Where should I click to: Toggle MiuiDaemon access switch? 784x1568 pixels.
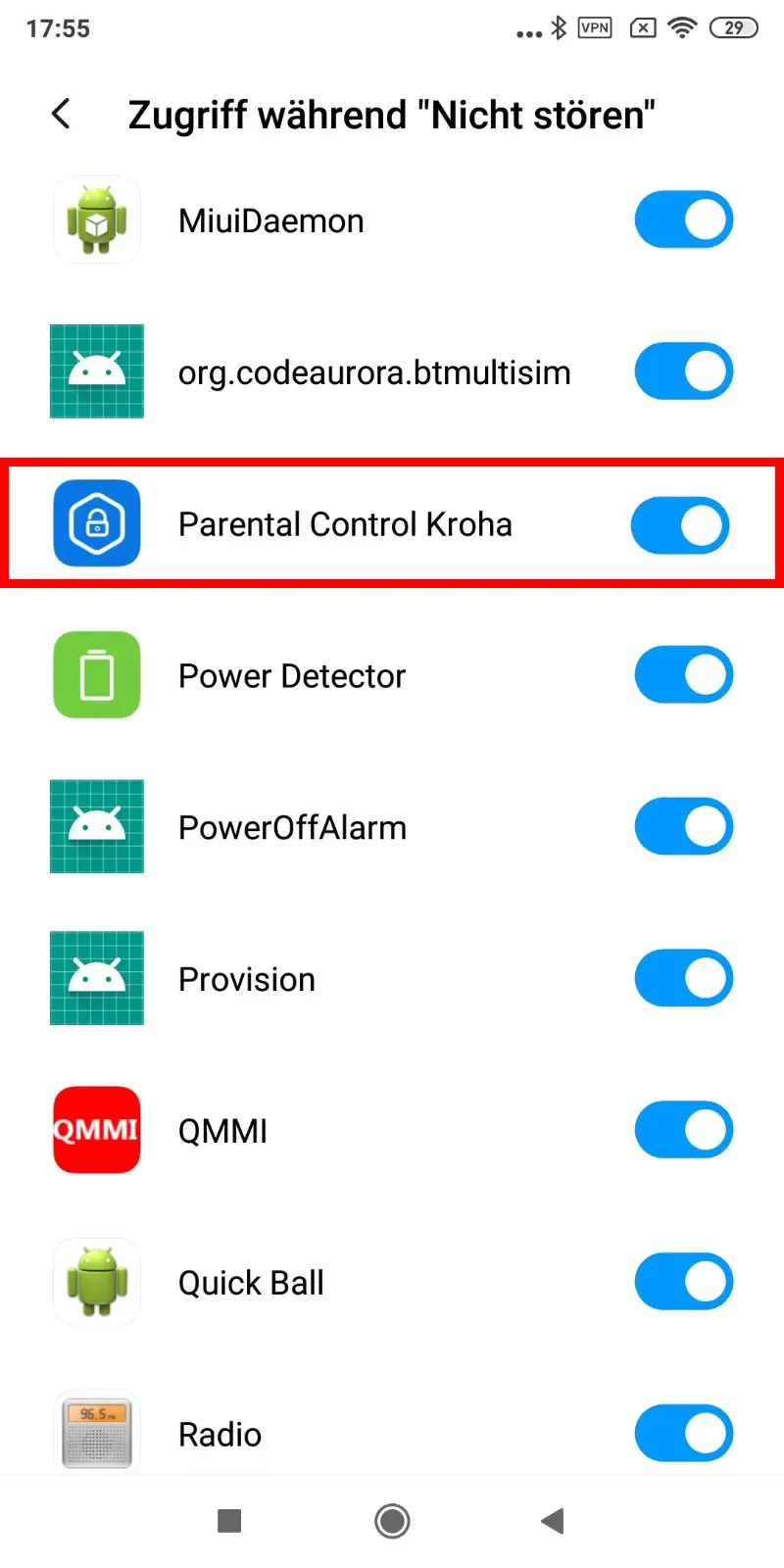click(x=683, y=220)
